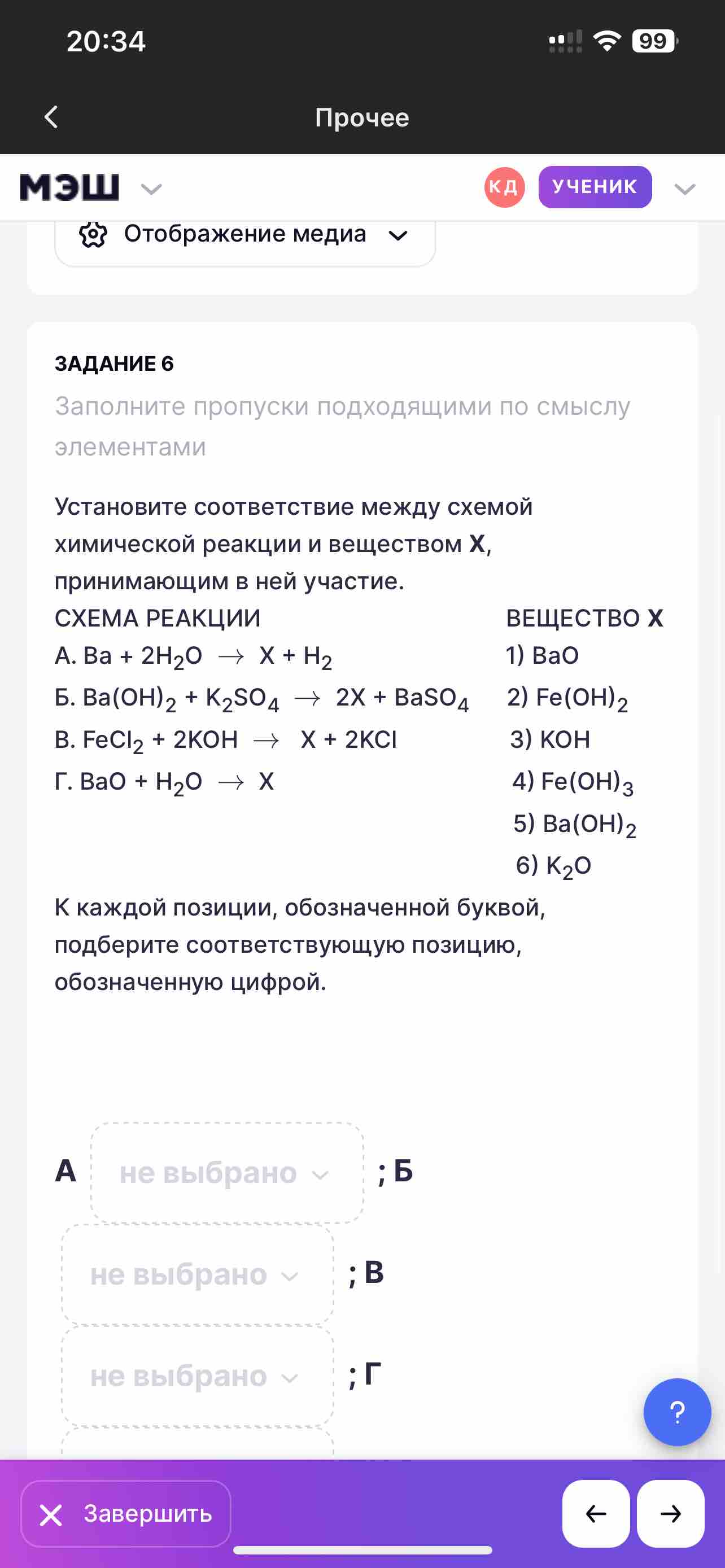Choose an answer for position Б
Viewport: 725px width, 1568px height.
[x=198, y=1274]
